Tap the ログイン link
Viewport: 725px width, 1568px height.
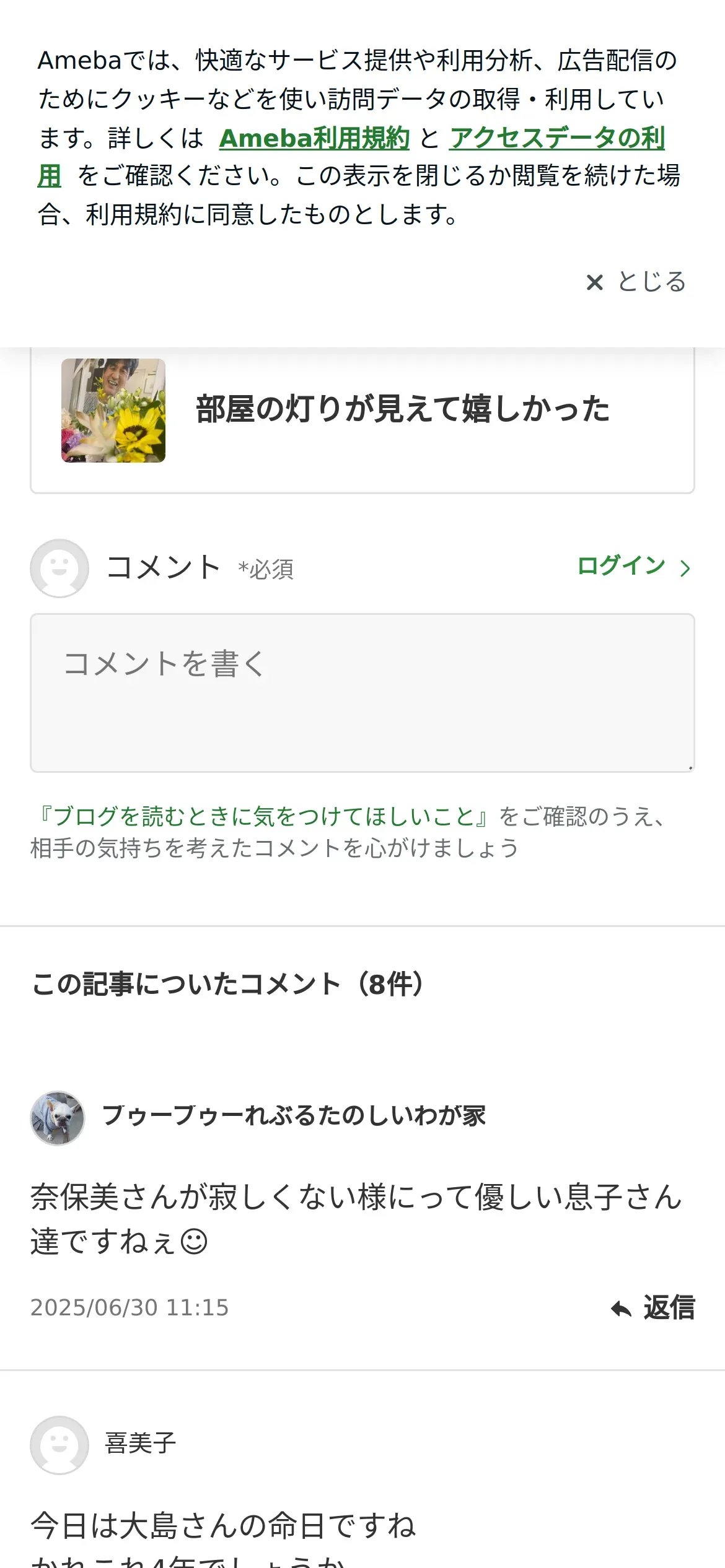[x=633, y=566]
